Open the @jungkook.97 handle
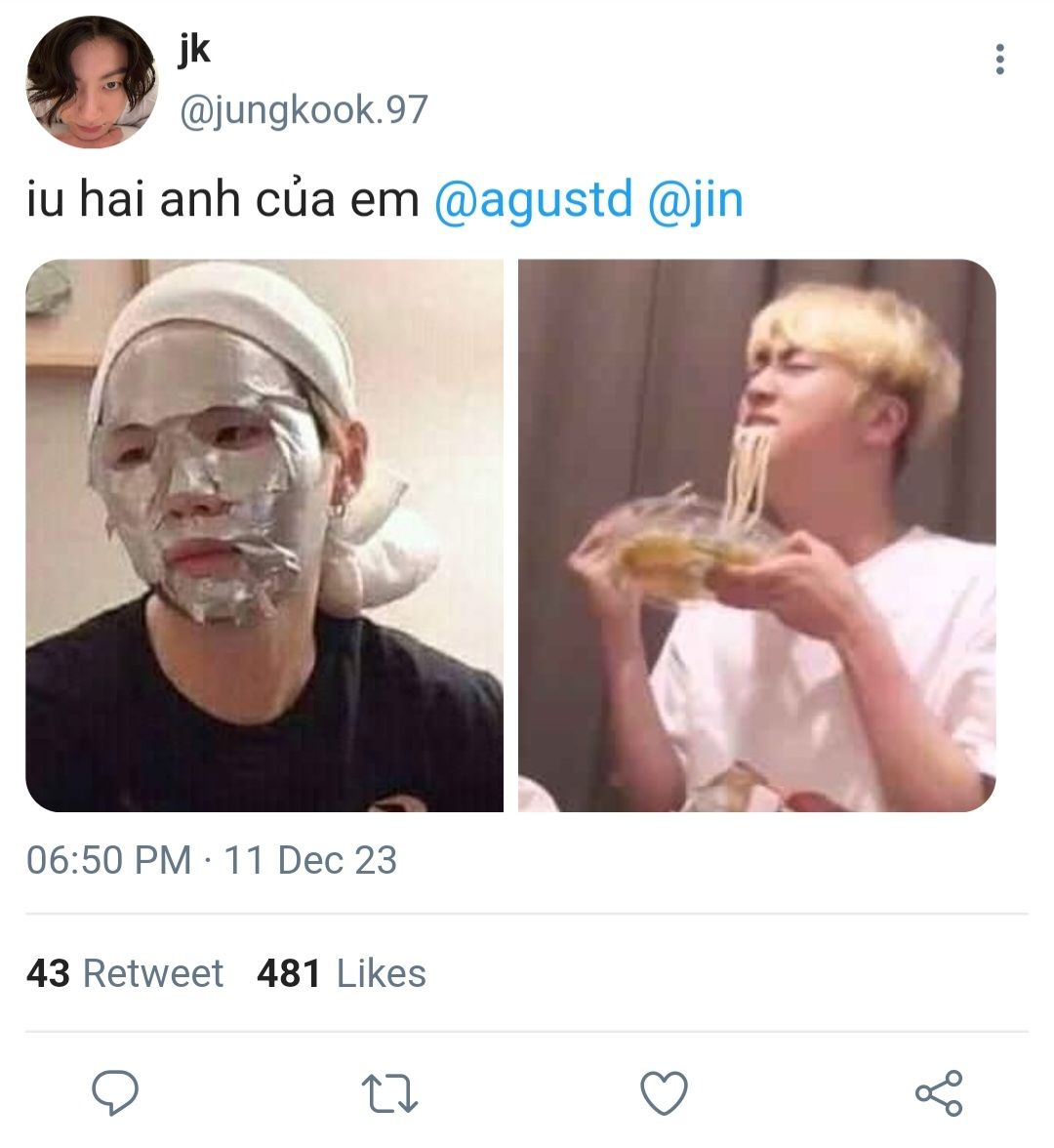1054x1148 pixels. pyautogui.click(x=304, y=110)
